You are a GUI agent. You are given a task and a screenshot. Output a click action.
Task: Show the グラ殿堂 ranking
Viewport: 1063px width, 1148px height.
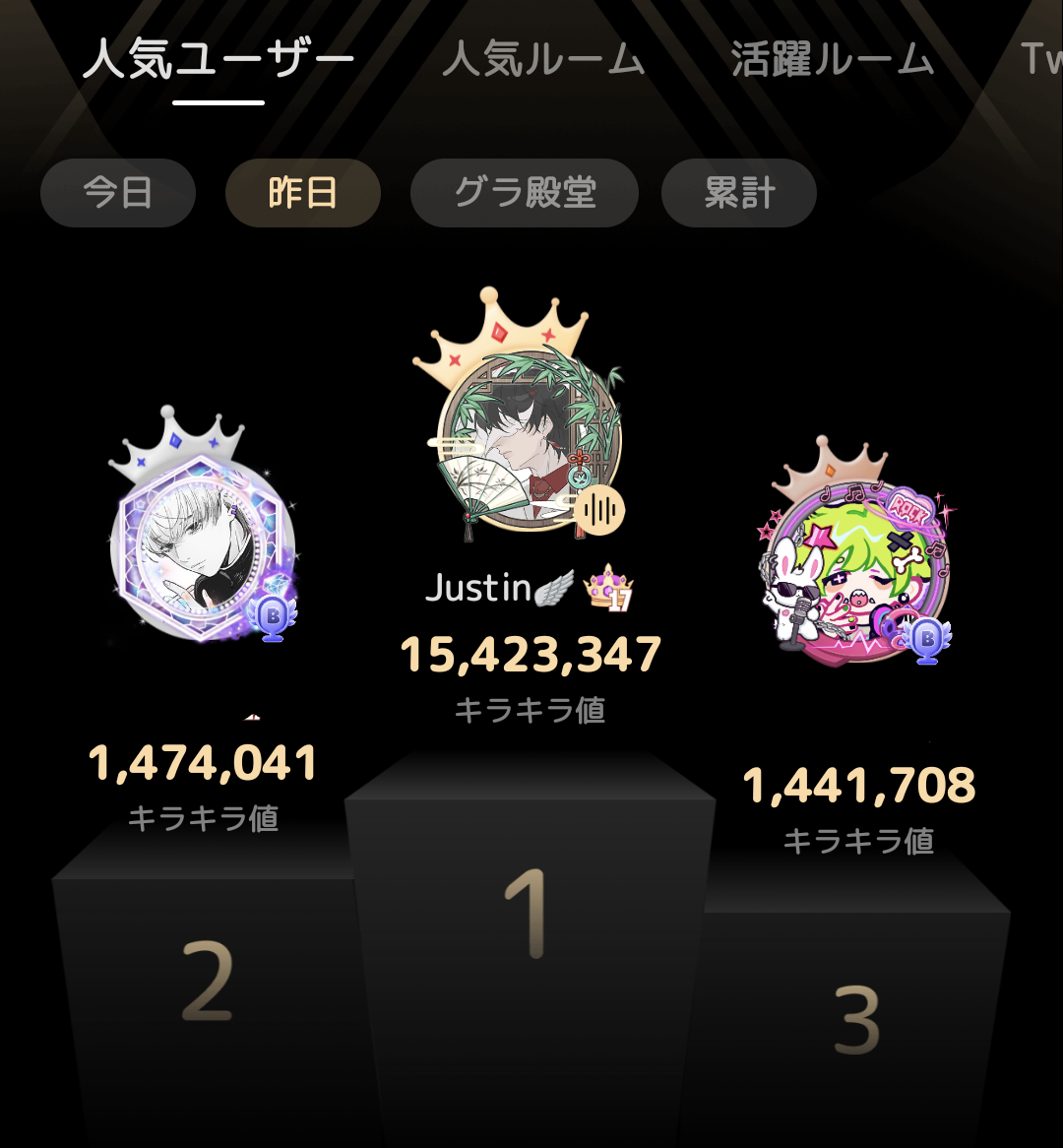(525, 193)
